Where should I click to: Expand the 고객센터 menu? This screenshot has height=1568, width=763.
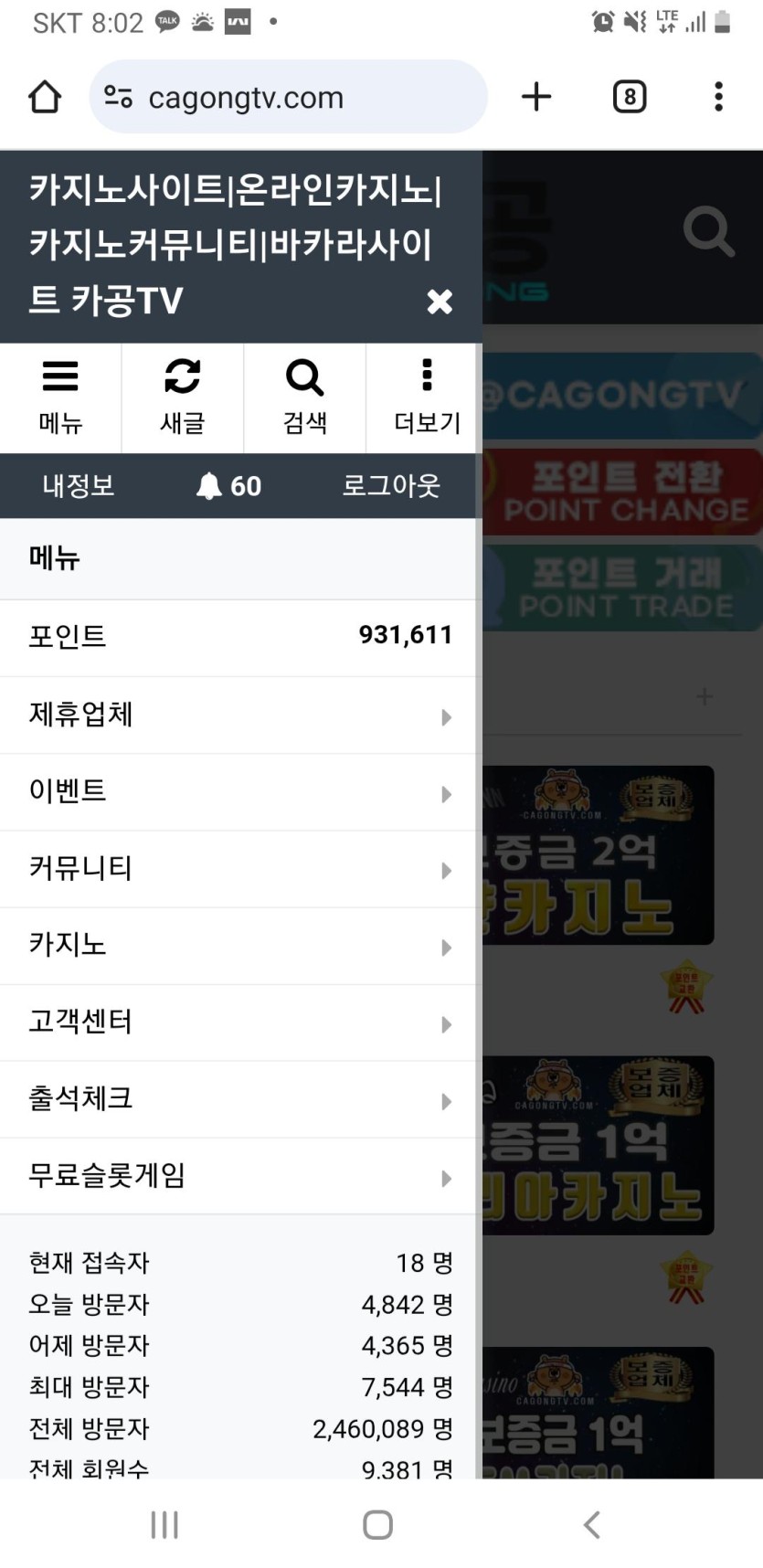point(239,1022)
